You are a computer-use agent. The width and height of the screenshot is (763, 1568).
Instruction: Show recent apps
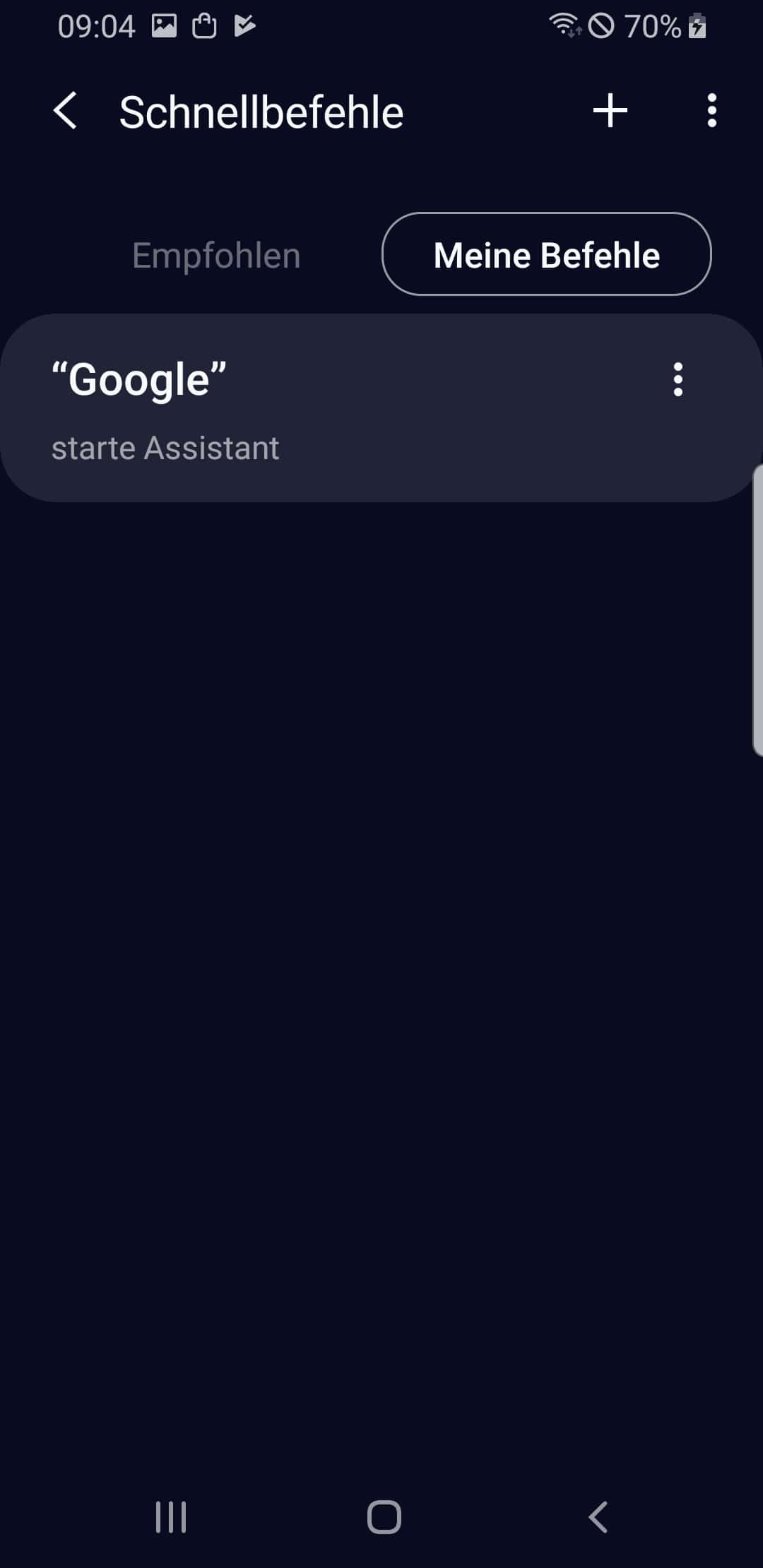coord(171,1516)
